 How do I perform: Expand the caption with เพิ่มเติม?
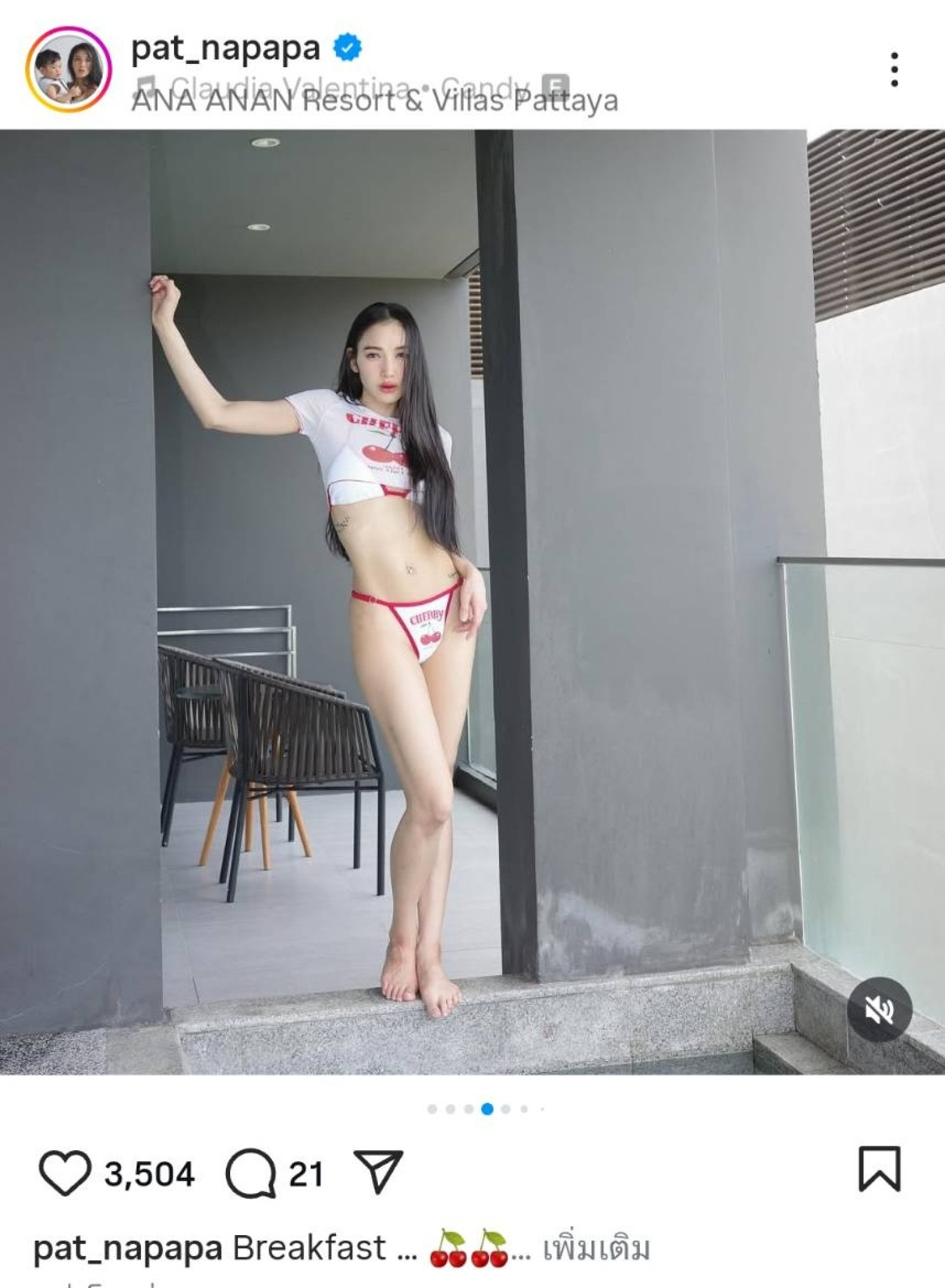596,1249
